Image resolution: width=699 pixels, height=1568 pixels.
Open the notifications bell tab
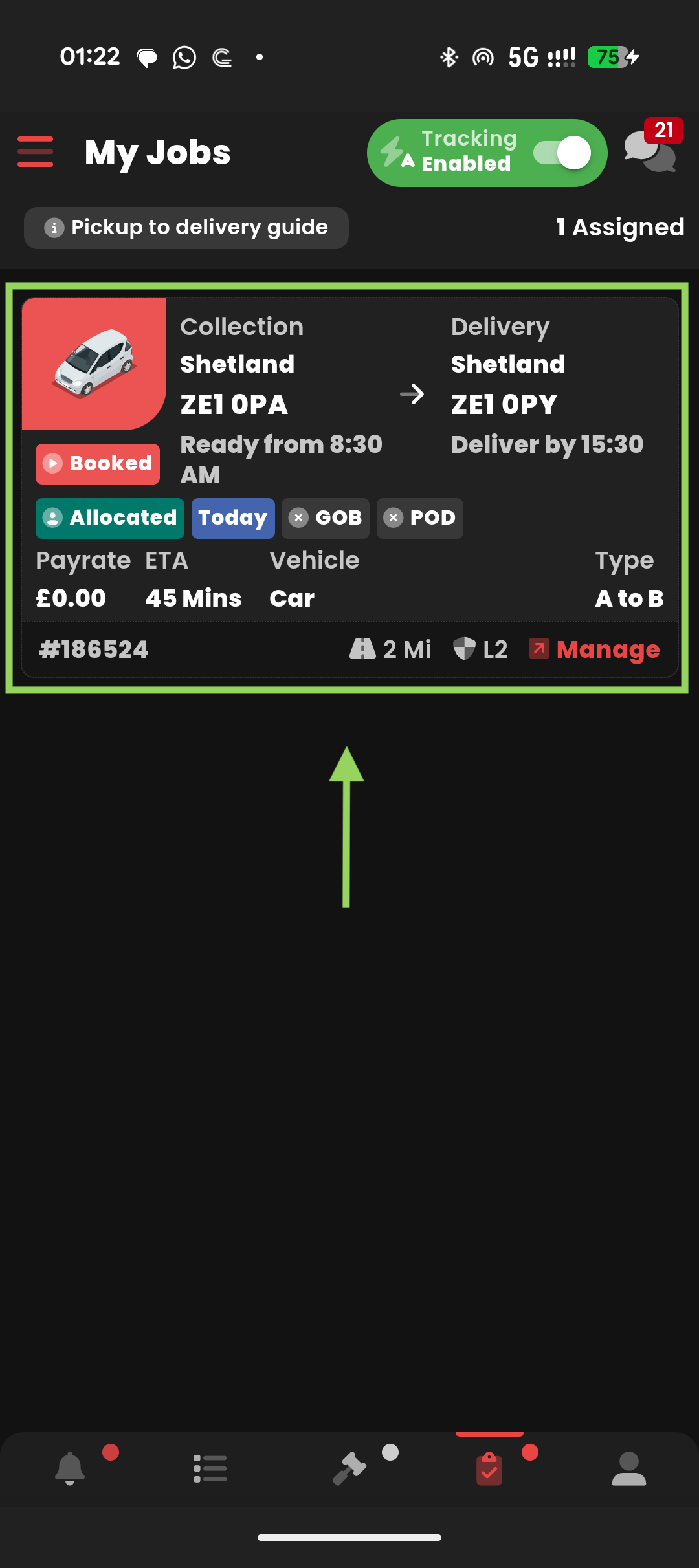point(70,1468)
